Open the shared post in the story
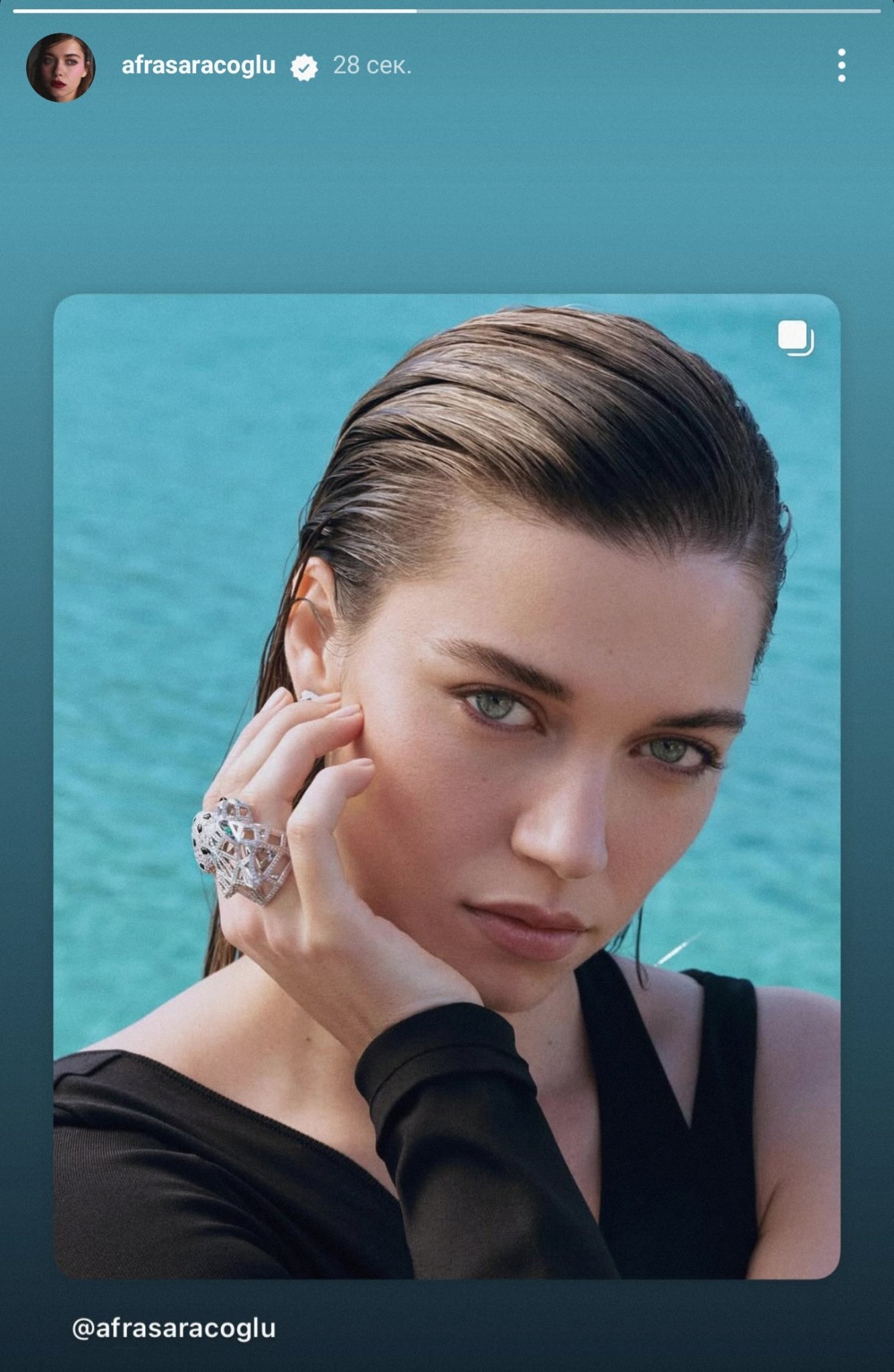The height and width of the screenshot is (1372, 894). point(447,786)
